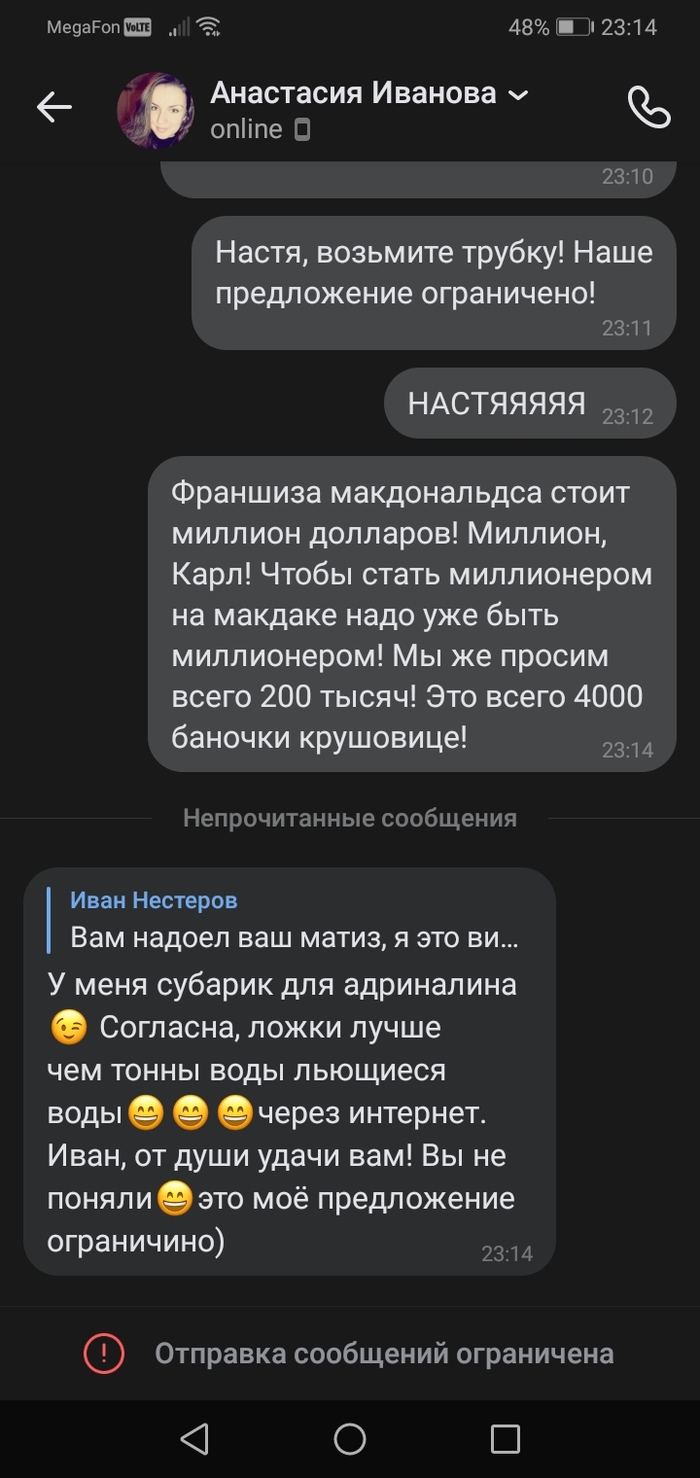Open Анастасия Иванова's profile picture
700x1478 pixels.
point(156,110)
